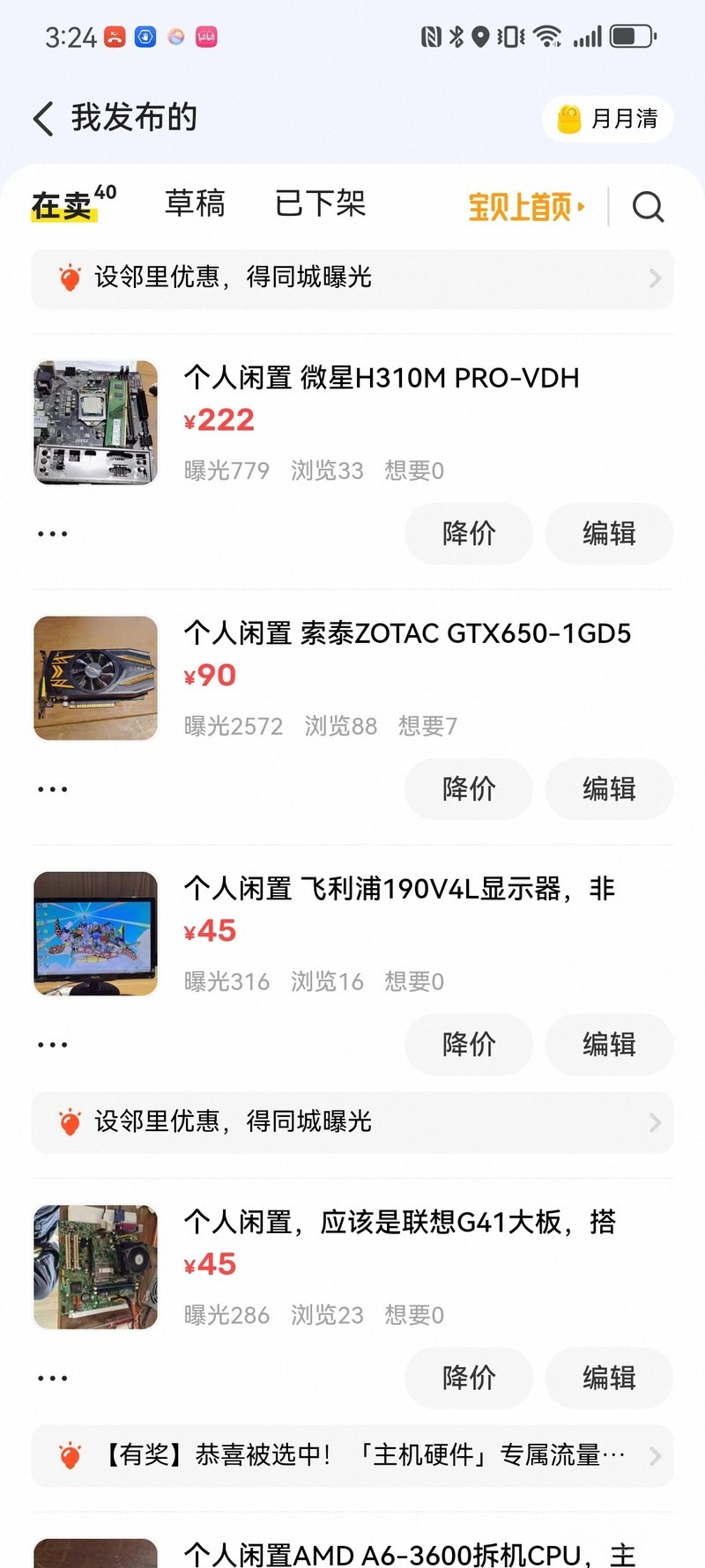The image size is (705, 1568).
Task: Edit the 微星H310M PRO-VDH listing
Action: pos(609,533)
